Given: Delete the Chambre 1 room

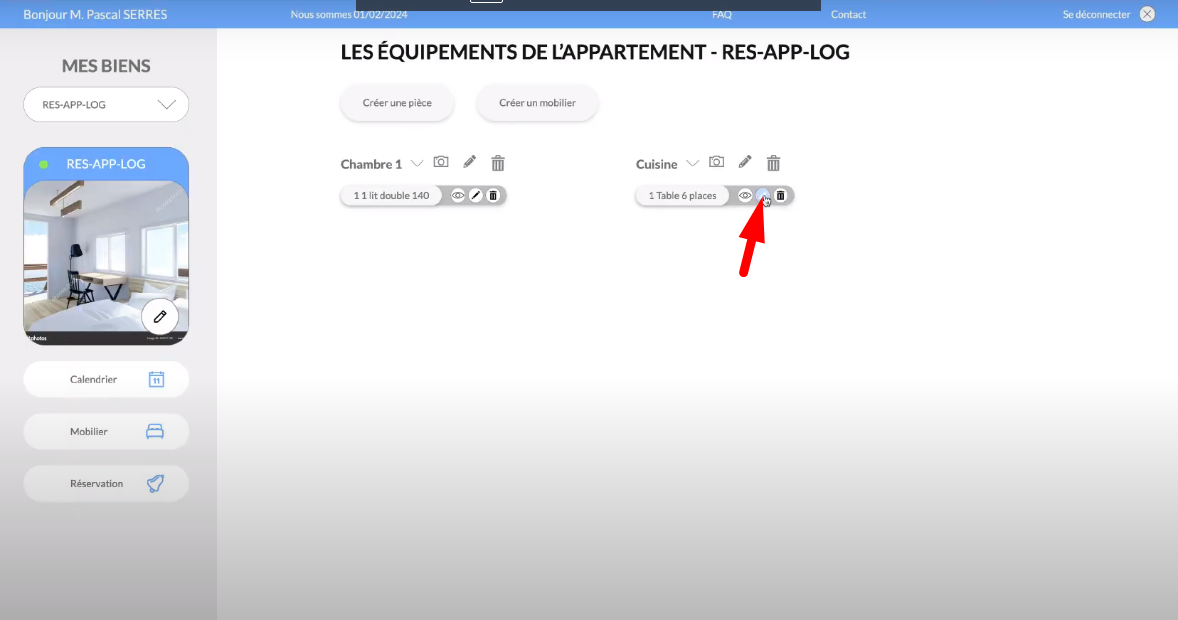Looking at the screenshot, I should tap(498, 163).
